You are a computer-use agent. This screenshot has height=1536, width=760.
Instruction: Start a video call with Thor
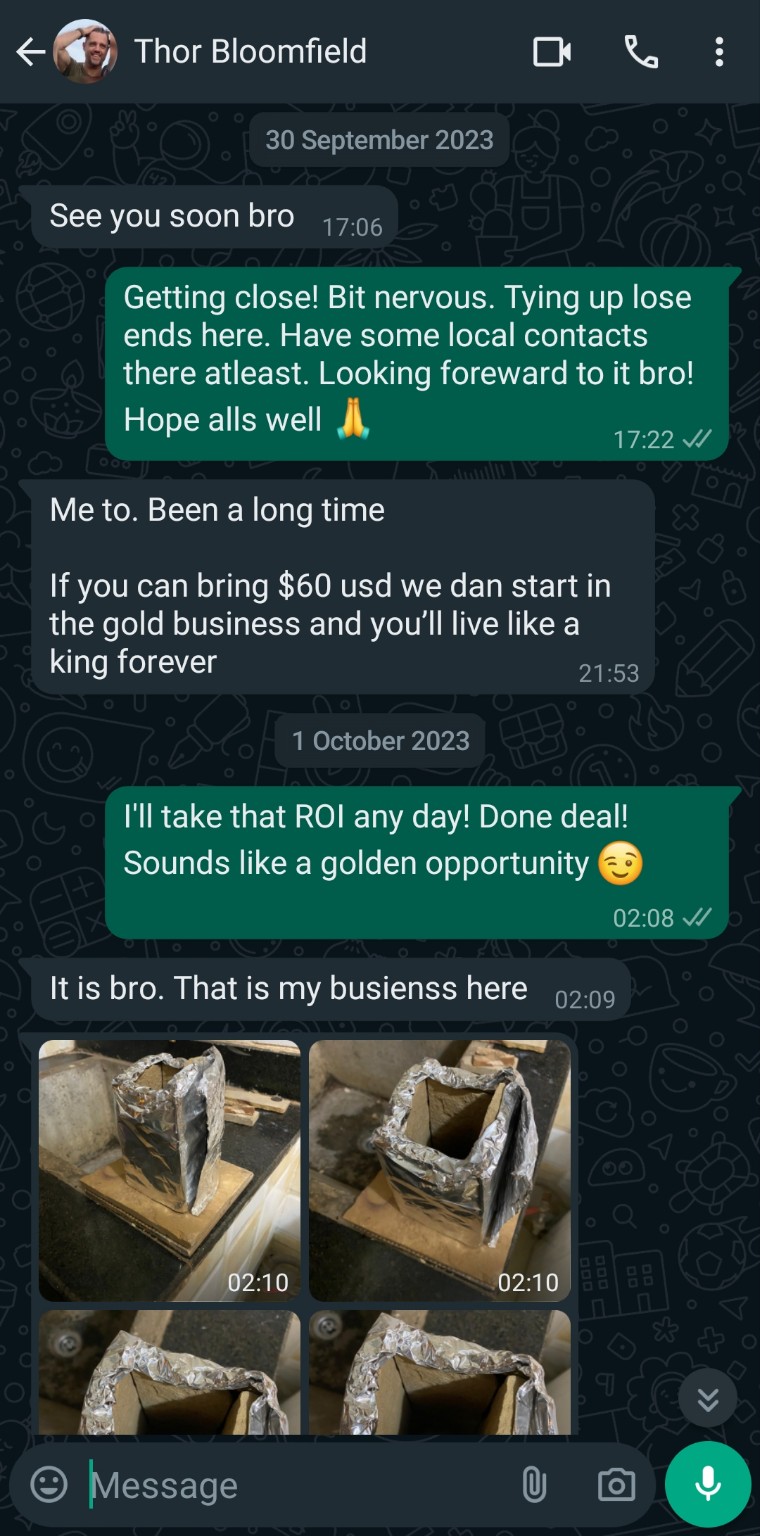click(x=551, y=52)
